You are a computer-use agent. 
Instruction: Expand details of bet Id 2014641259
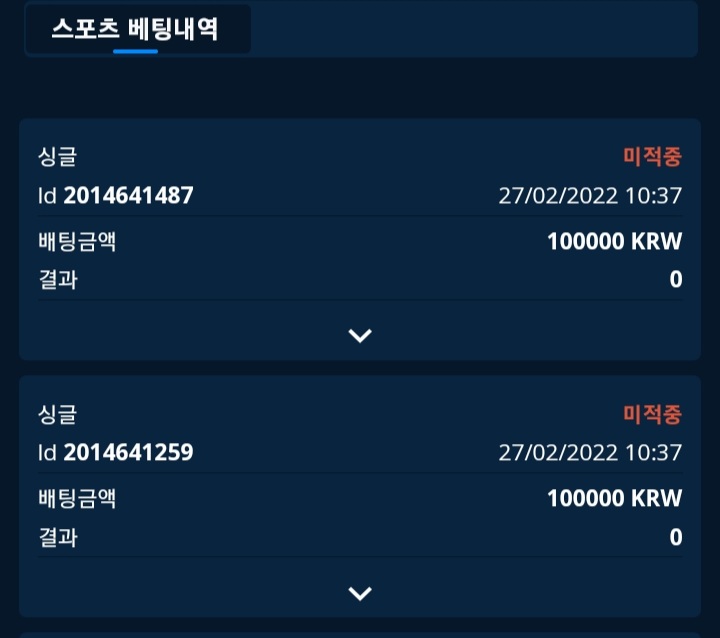point(360,593)
